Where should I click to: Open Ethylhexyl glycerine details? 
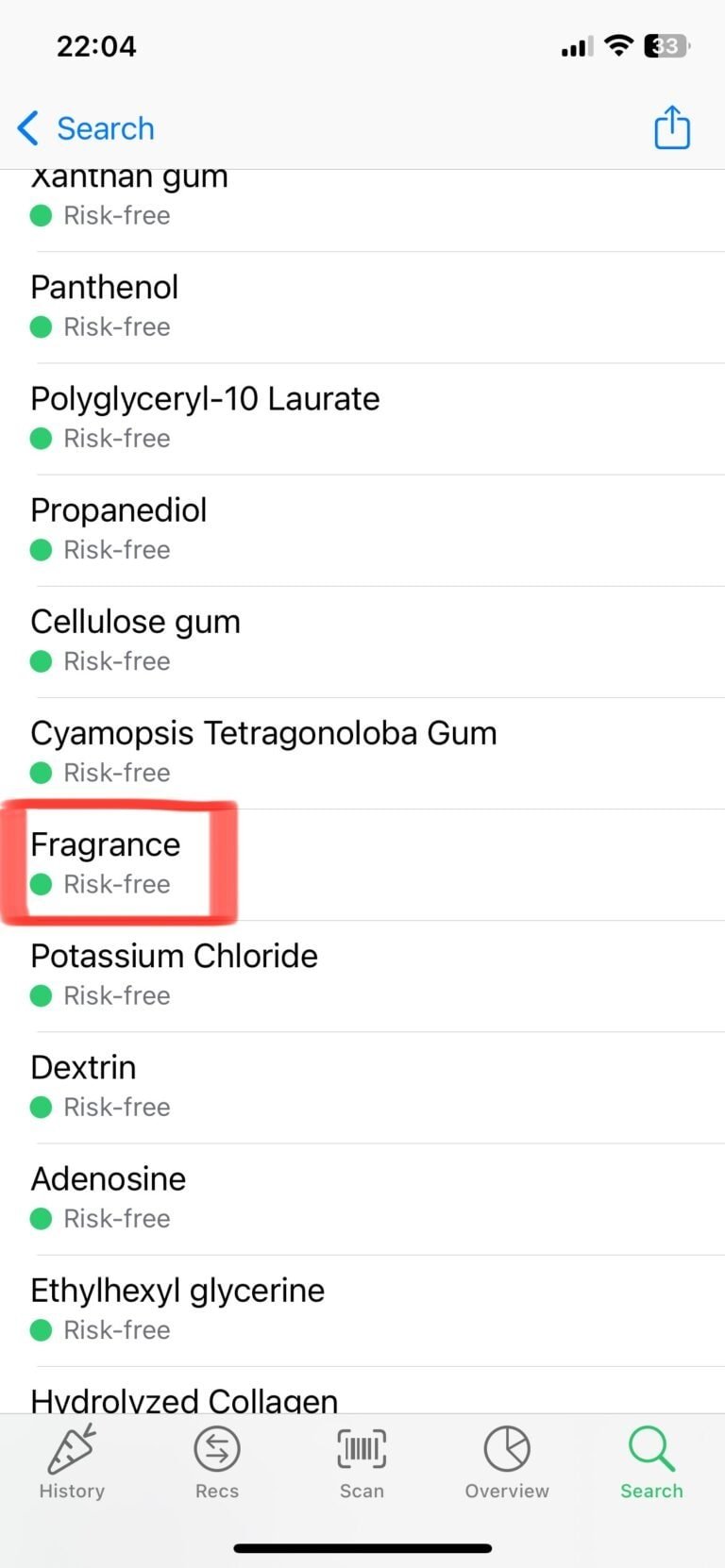coord(362,1309)
